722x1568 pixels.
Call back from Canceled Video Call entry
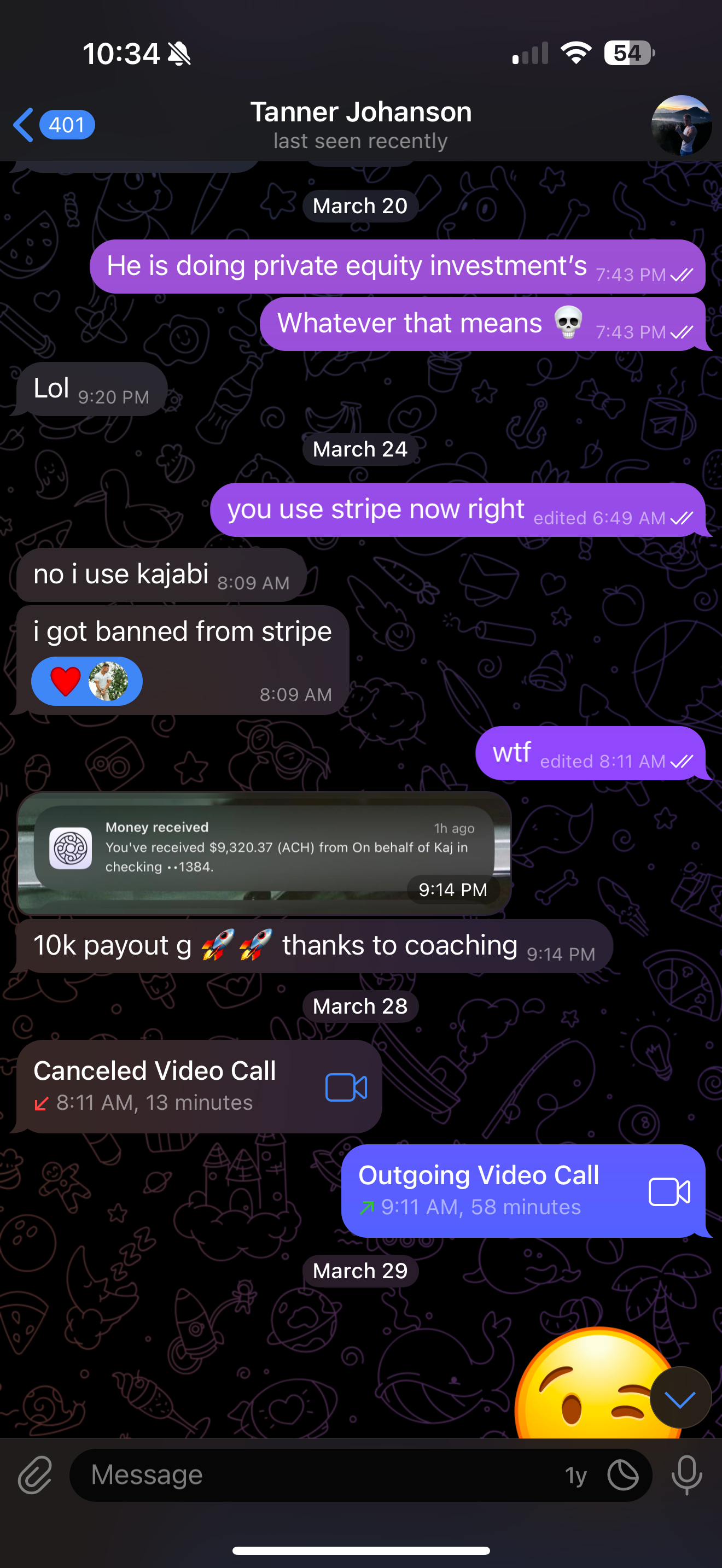346,1087
